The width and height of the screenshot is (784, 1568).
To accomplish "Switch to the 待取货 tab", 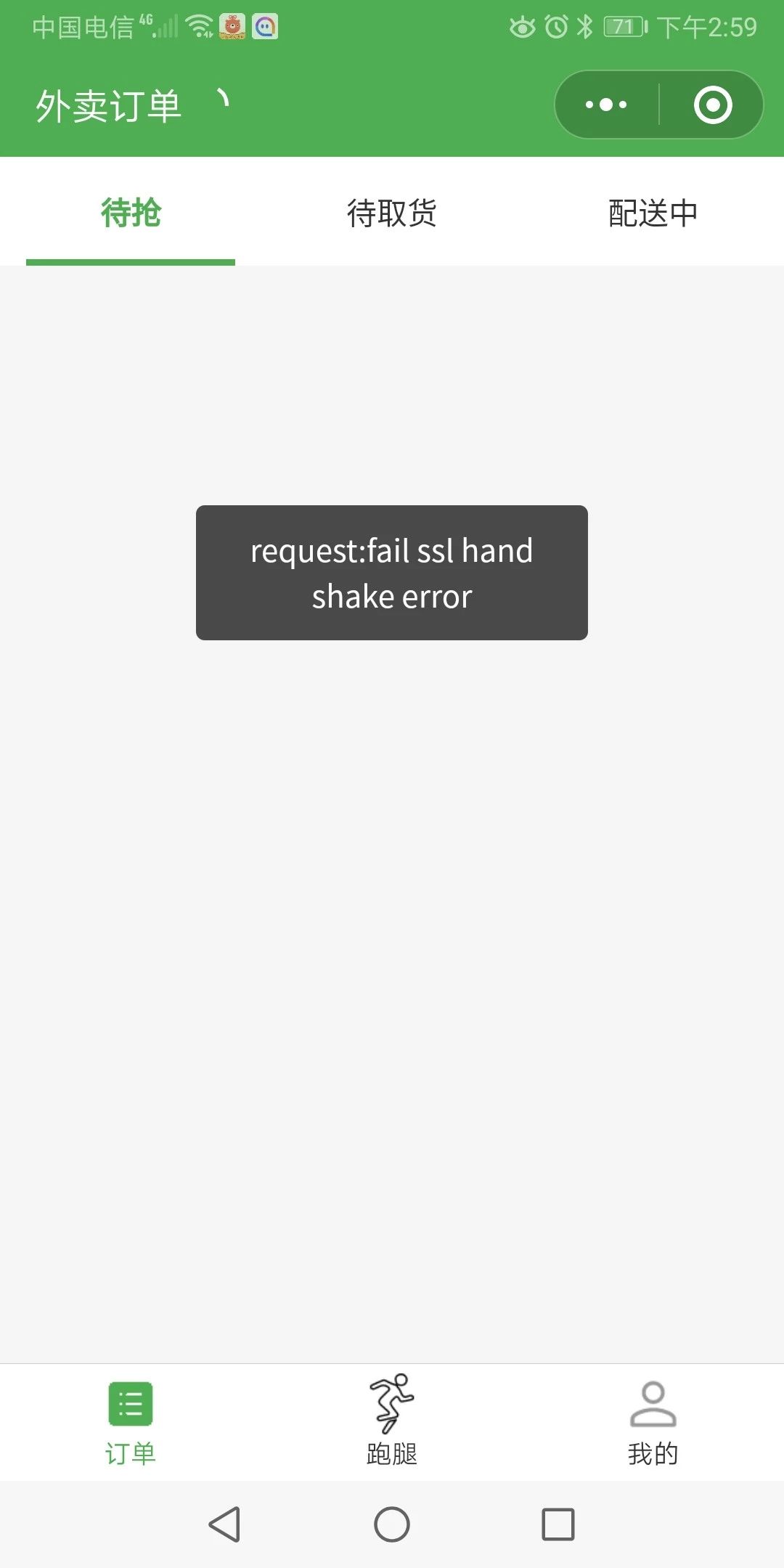I will [392, 213].
